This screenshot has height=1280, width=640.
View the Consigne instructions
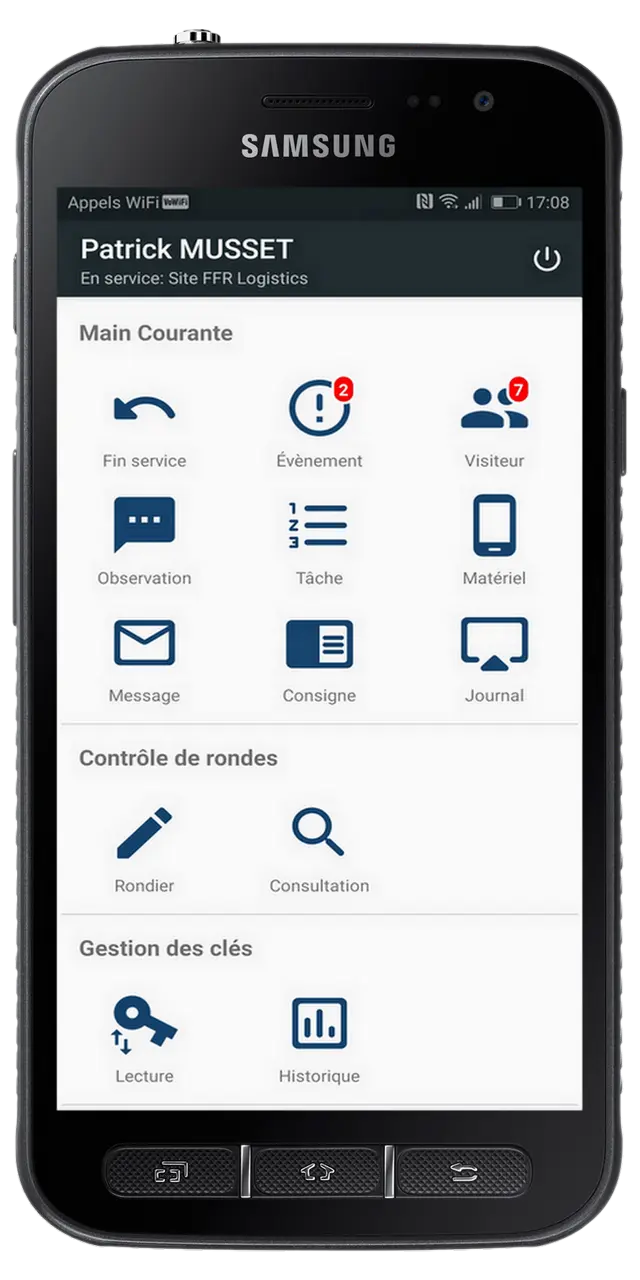(319, 660)
